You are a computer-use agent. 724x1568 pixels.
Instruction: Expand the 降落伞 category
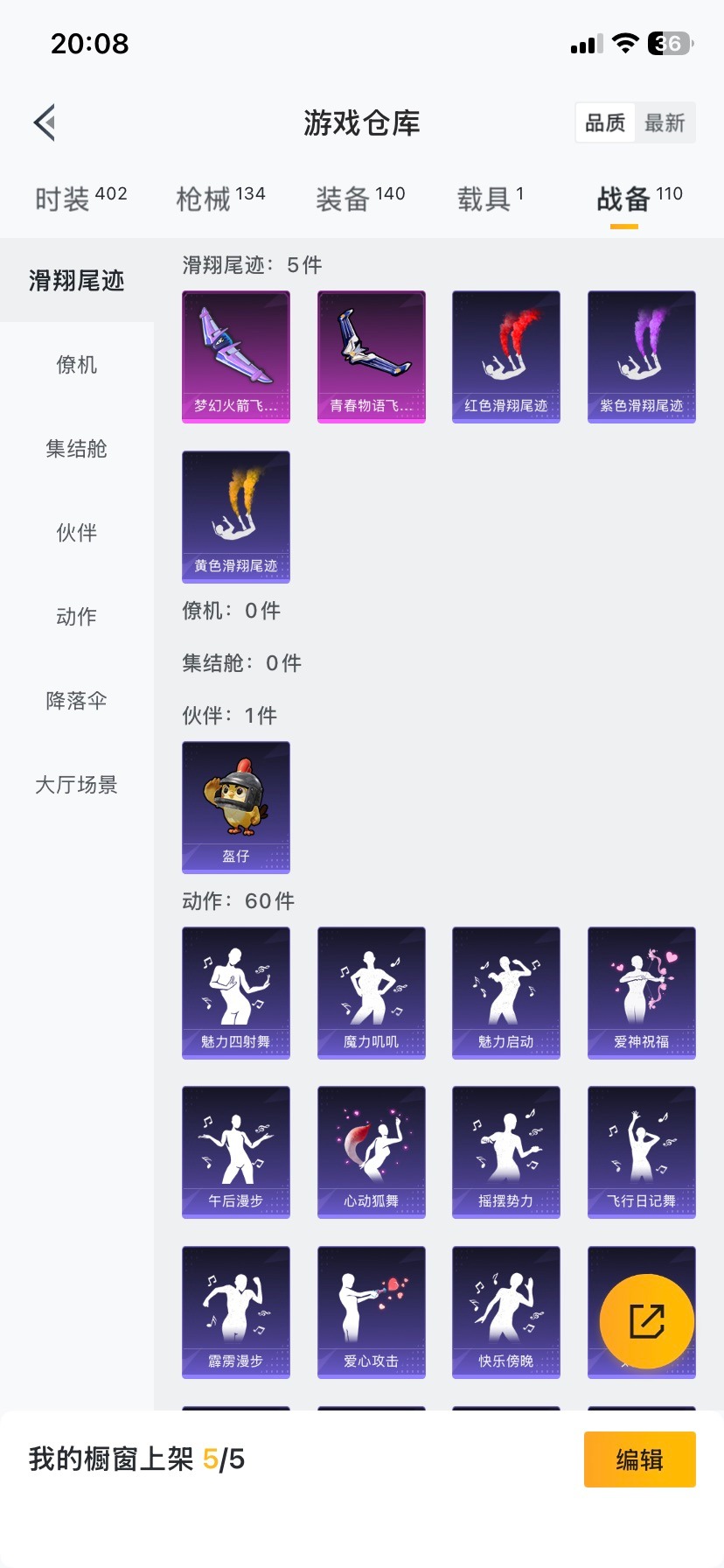[76, 701]
